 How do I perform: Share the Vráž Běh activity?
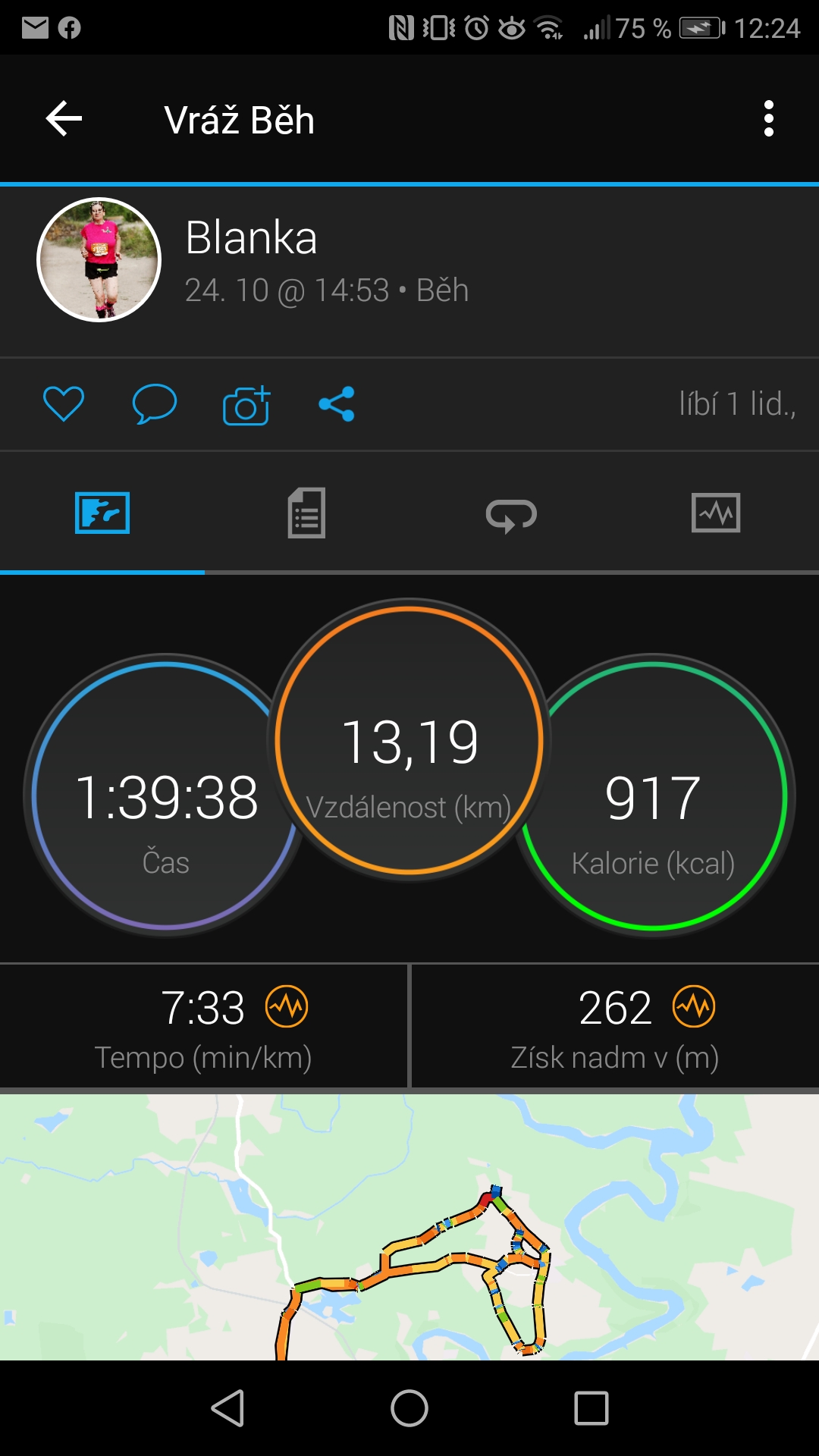tap(337, 404)
